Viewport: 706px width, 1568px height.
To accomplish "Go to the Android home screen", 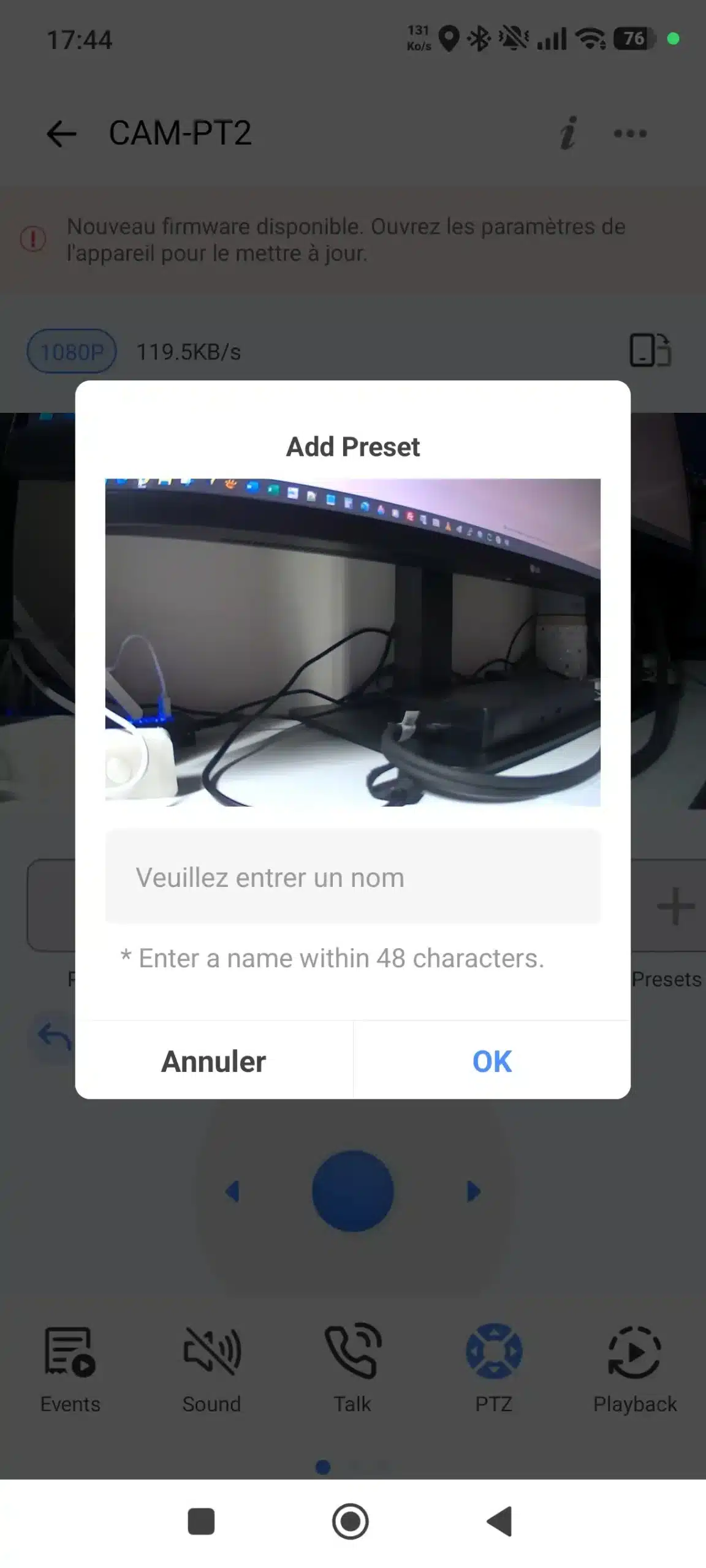I will (351, 1521).
